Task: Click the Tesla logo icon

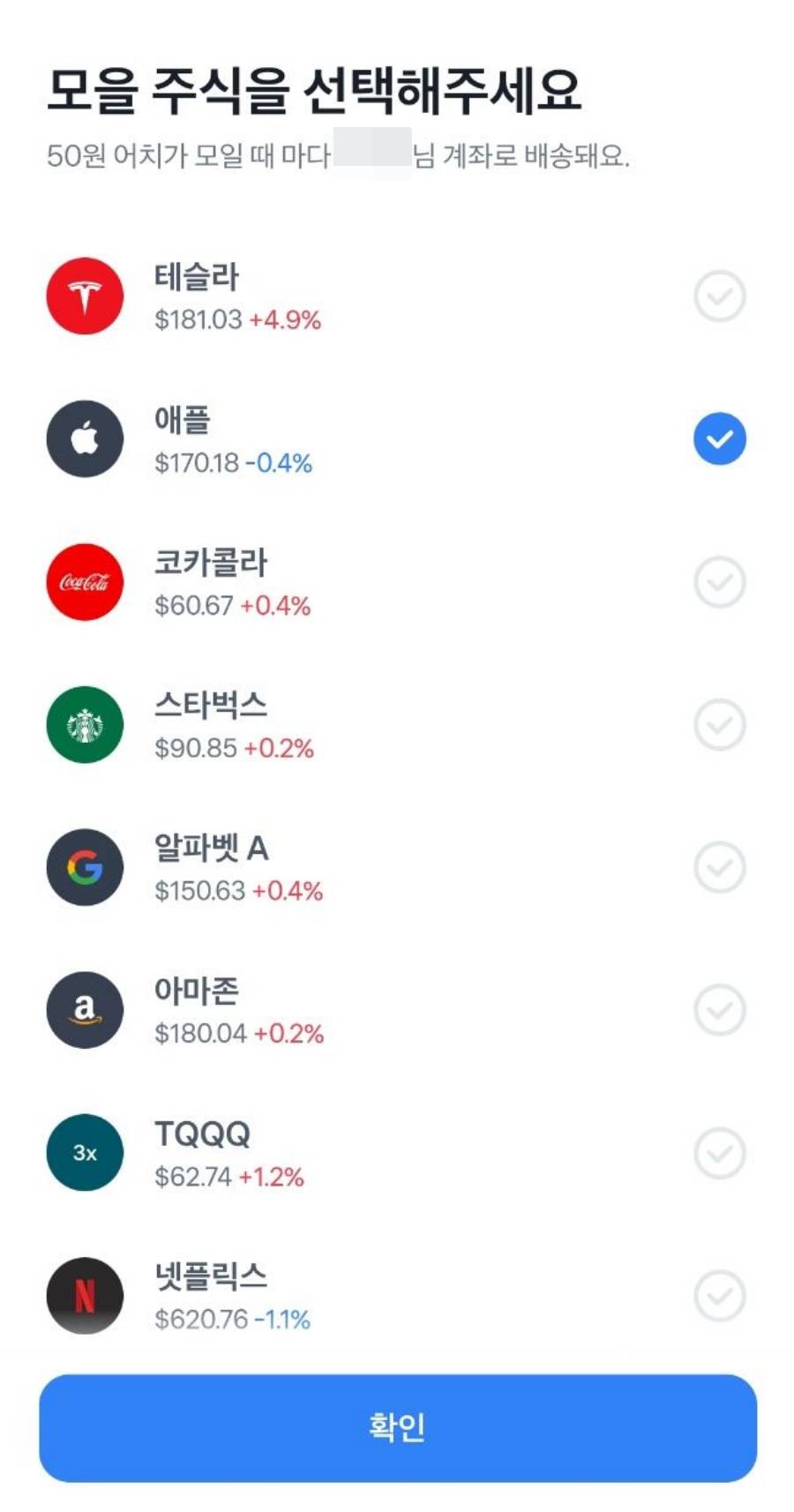Action: 85,296
